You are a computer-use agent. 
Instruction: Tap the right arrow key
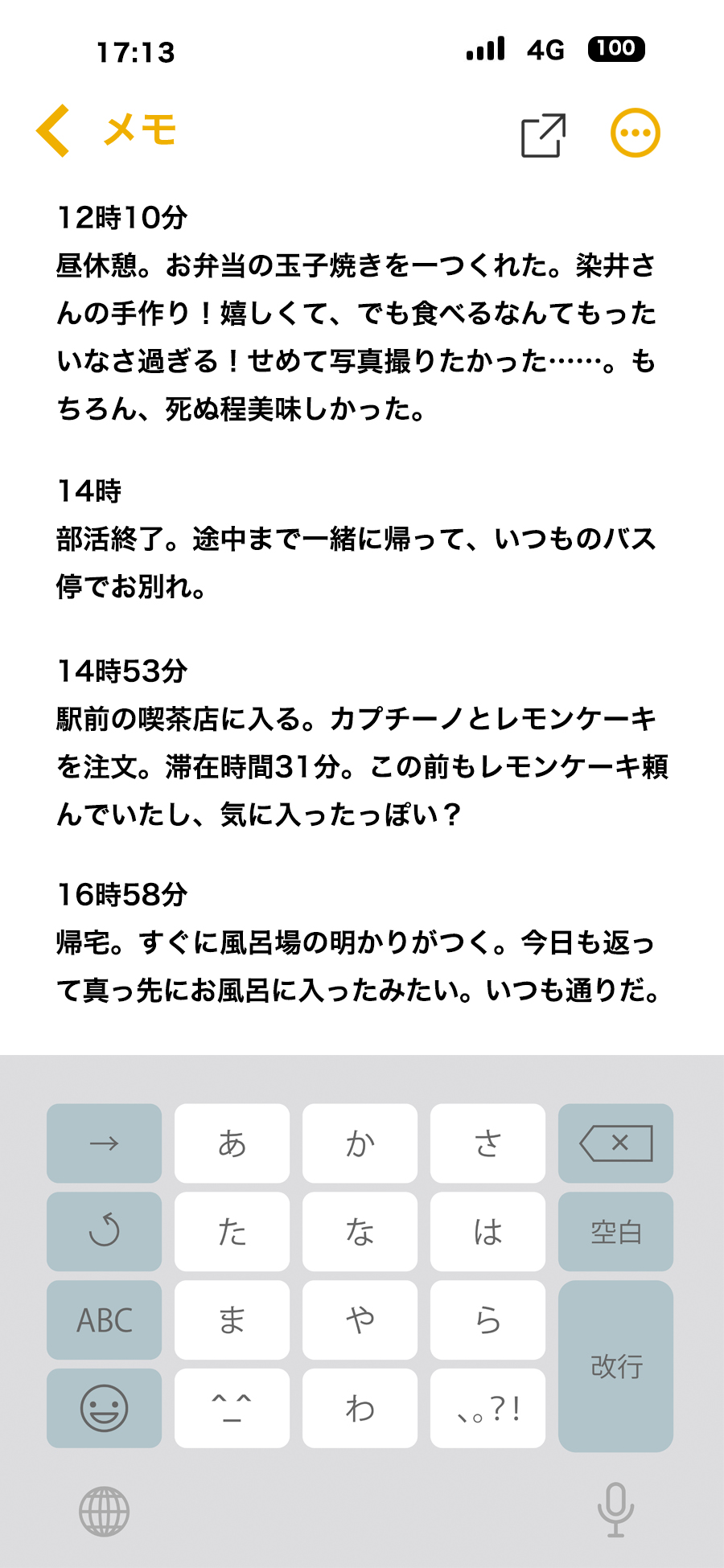pyautogui.click(x=104, y=1143)
